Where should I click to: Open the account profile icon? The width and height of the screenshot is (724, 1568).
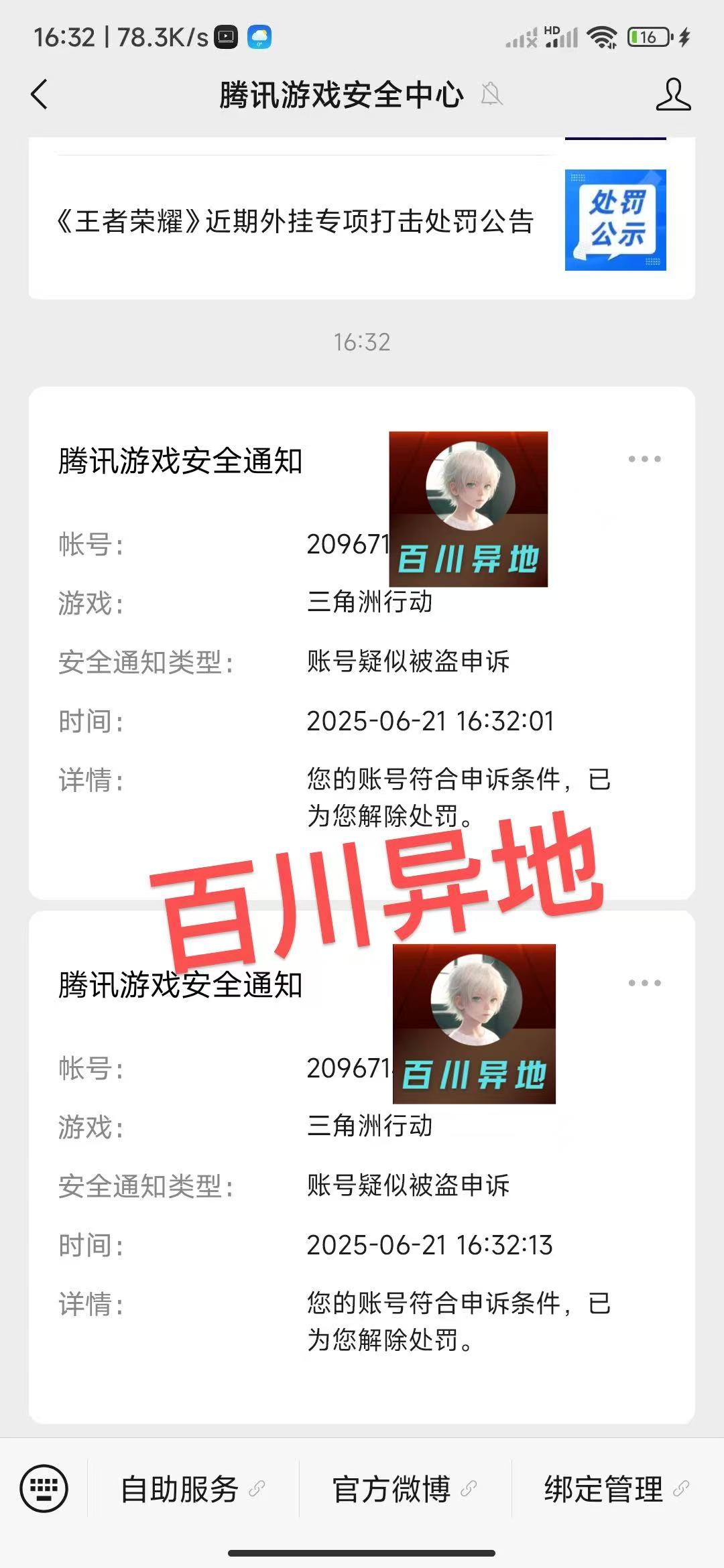pyautogui.click(x=673, y=94)
